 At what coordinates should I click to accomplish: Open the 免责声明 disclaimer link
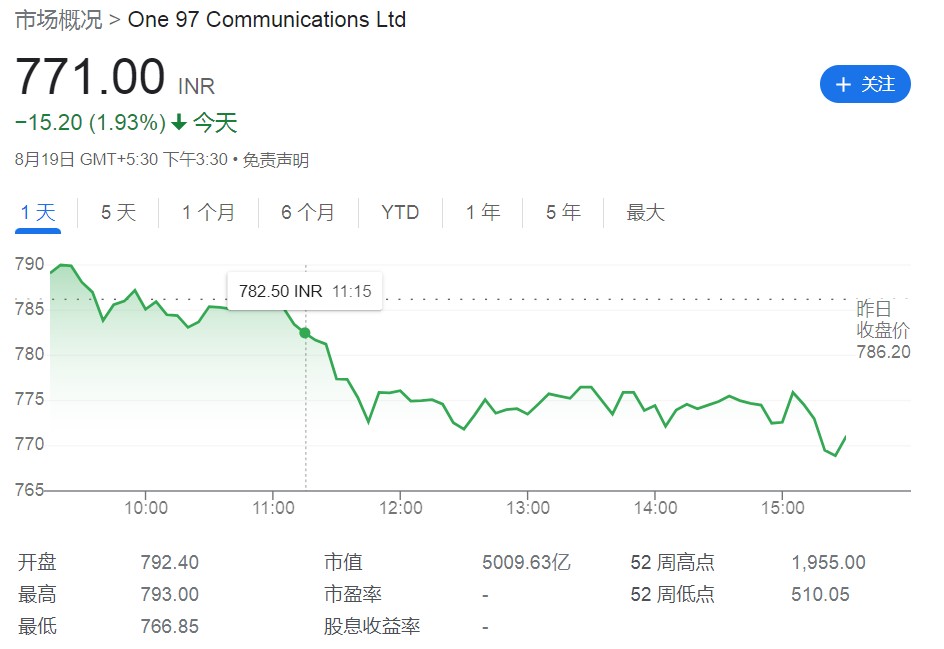click(x=276, y=160)
